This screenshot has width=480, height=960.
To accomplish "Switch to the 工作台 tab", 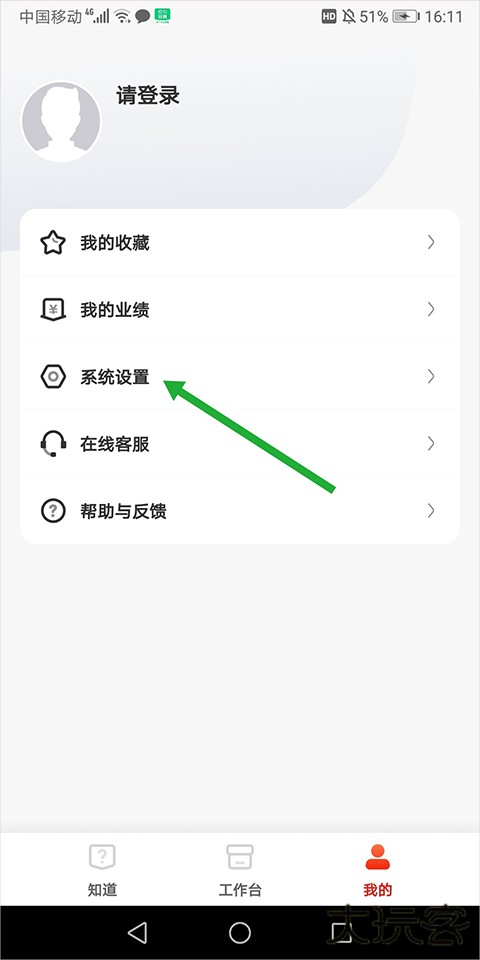I will click(x=240, y=869).
